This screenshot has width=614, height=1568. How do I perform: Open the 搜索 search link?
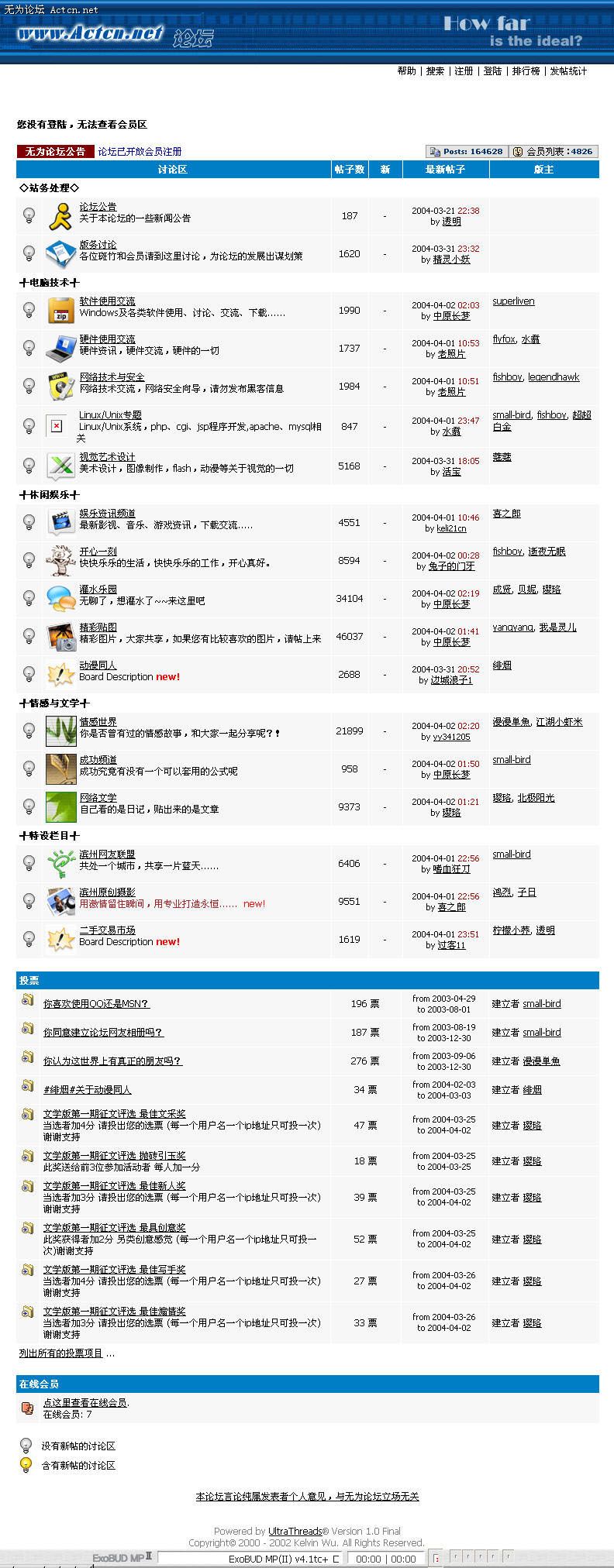[435, 71]
